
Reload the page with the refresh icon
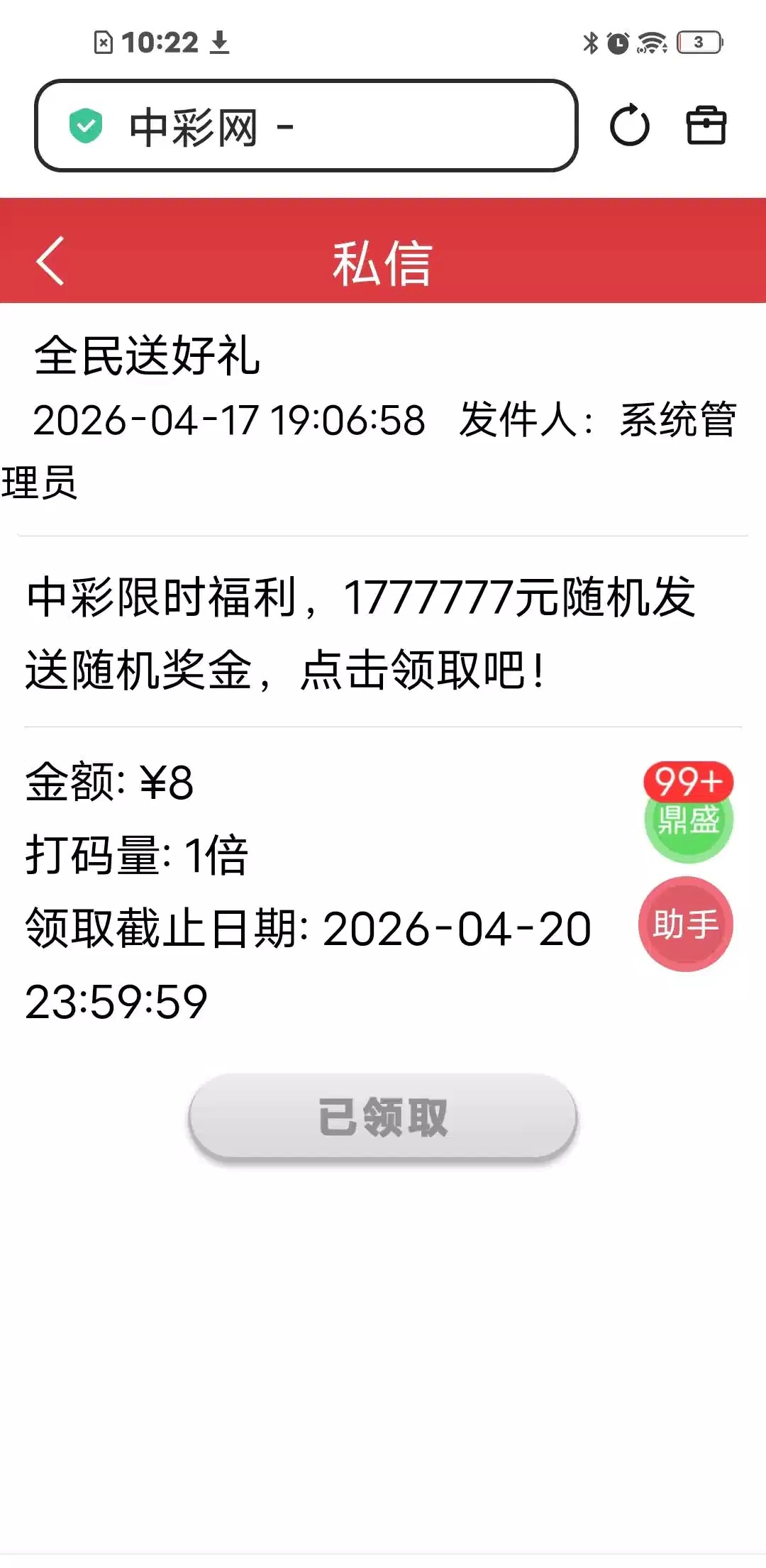(x=629, y=126)
